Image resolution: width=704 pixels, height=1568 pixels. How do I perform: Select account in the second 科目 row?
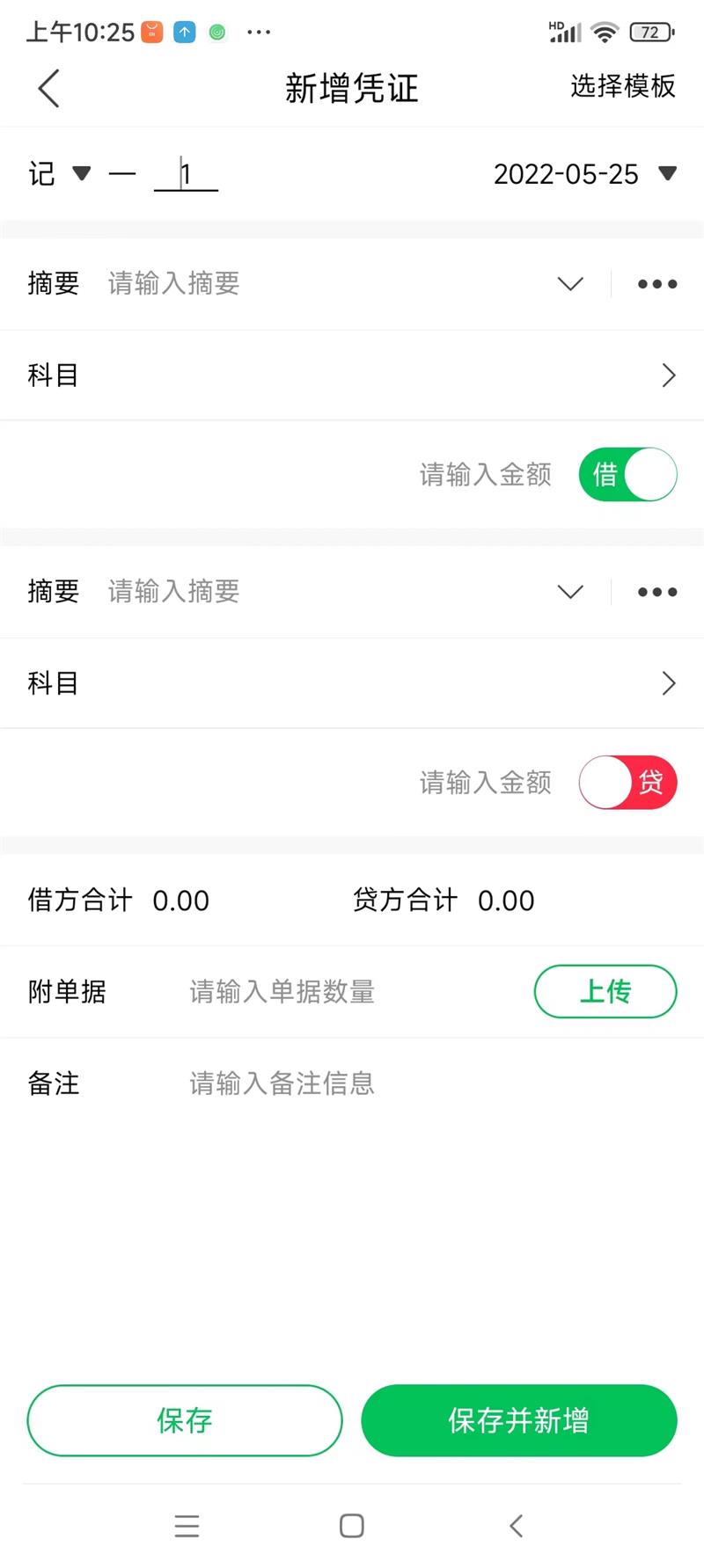click(352, 683)
